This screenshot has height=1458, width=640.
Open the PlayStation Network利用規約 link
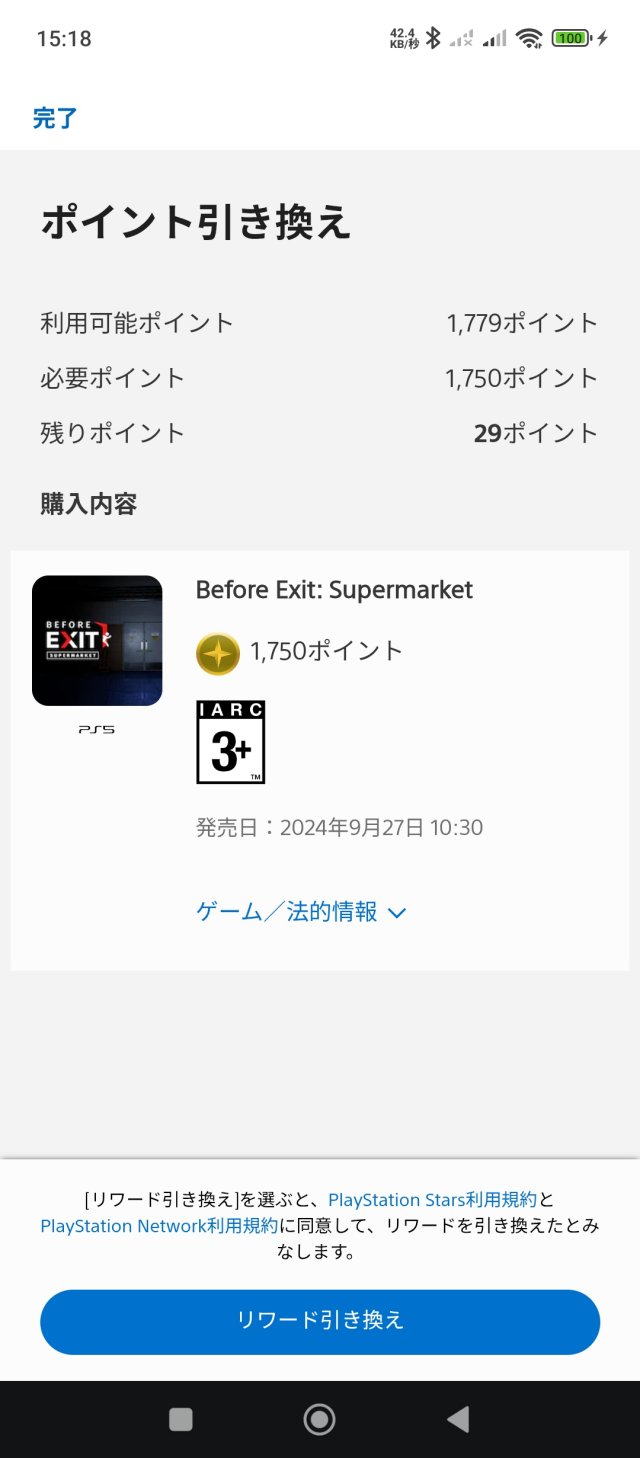point(159,1225)
